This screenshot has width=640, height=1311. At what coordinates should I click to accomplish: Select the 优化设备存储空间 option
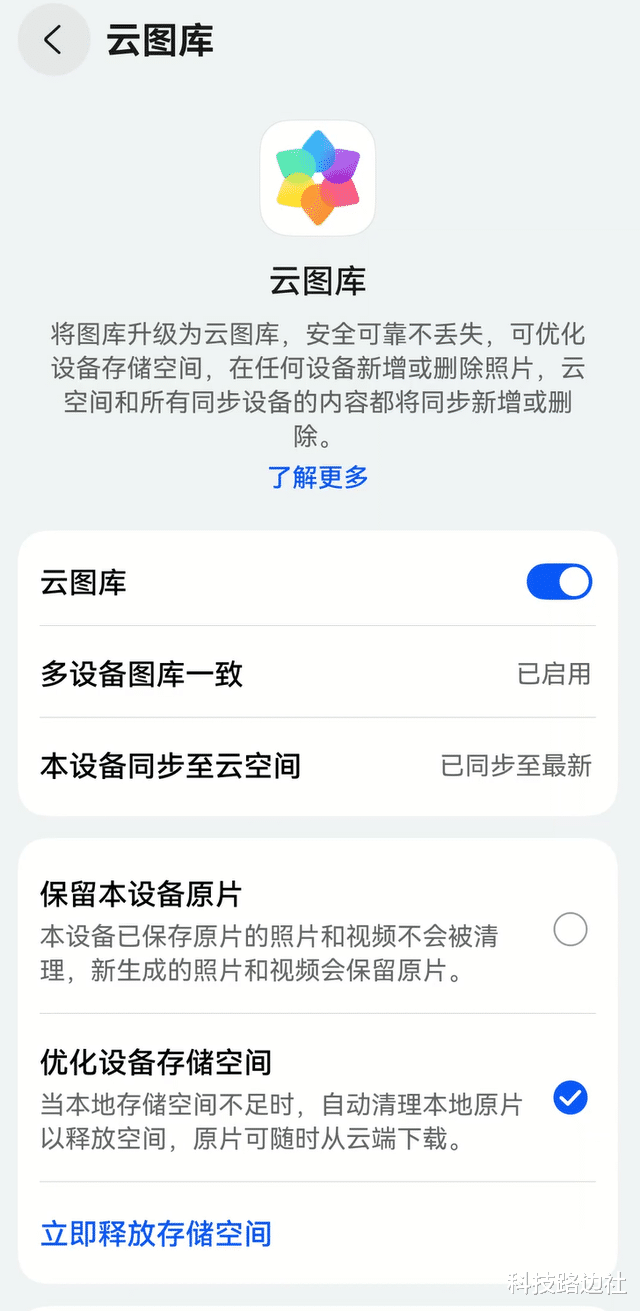pyautogui.click(x=570, y=1099)
